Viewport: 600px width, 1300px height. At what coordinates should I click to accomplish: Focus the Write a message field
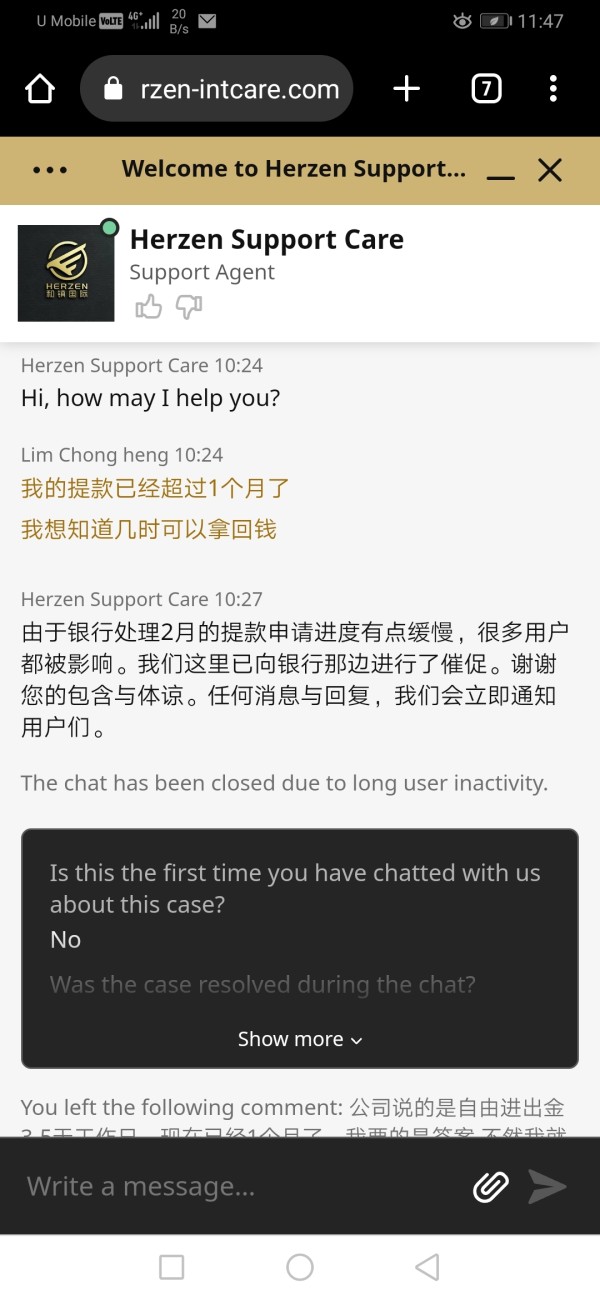pyautogui.click(x=240, y=1186)
